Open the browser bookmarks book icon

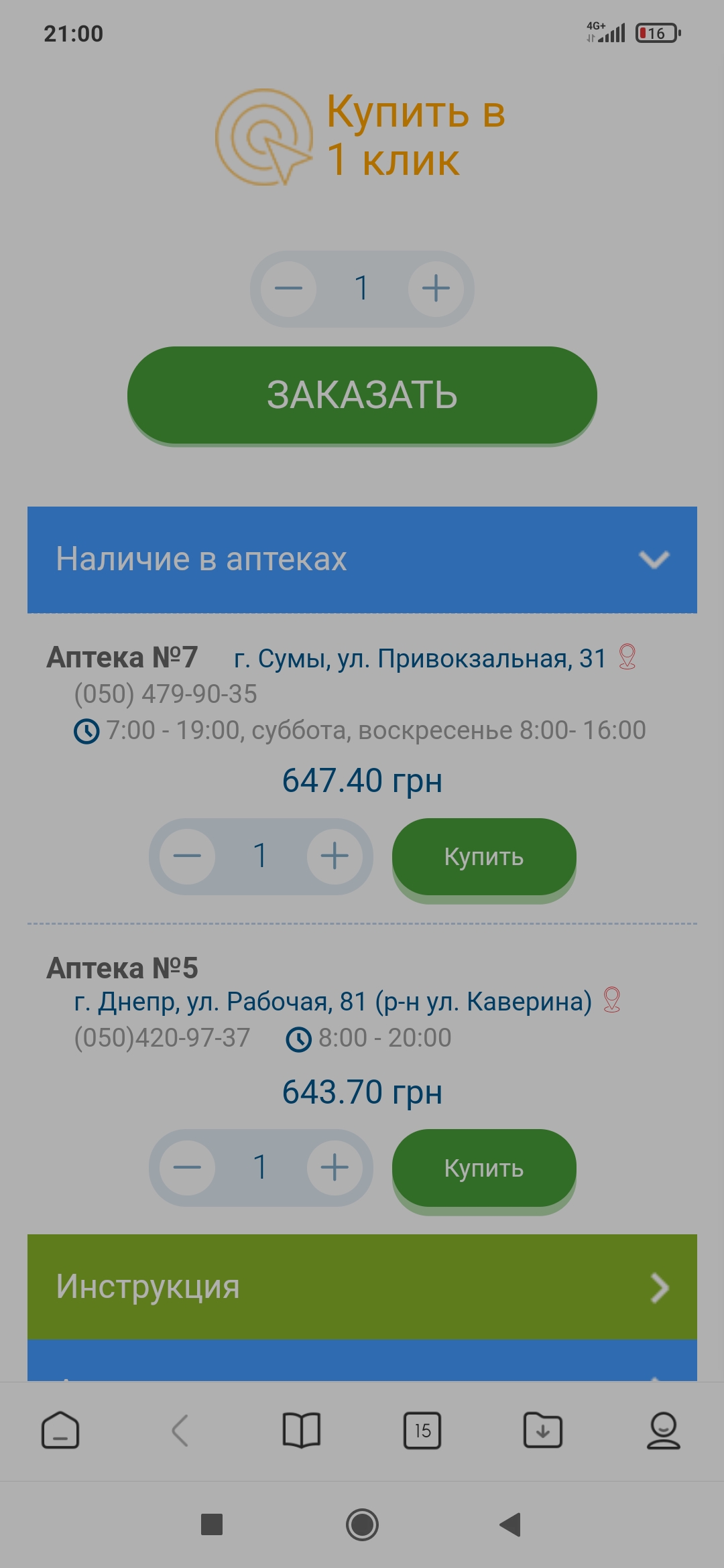point(302,1431)
